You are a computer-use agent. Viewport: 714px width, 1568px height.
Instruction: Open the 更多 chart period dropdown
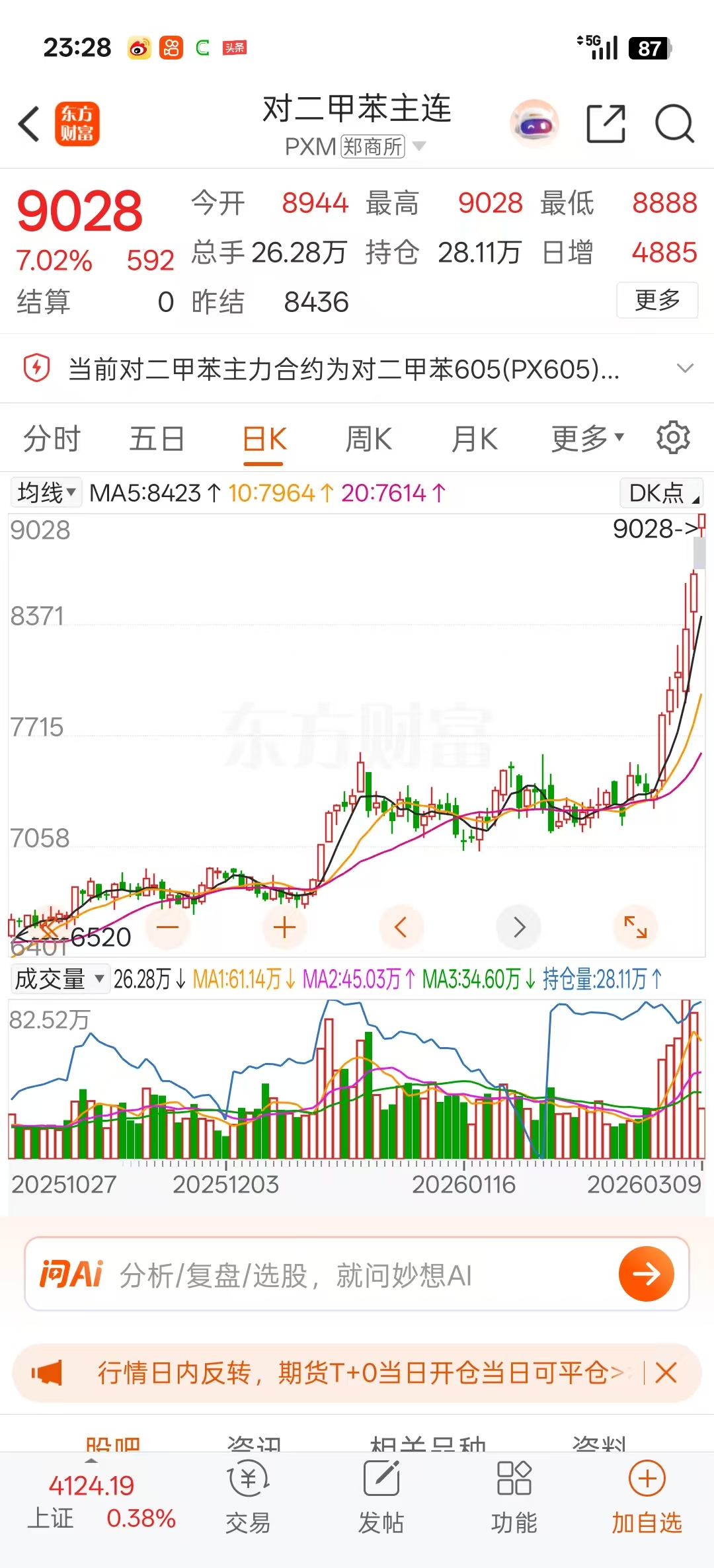(587, 439)
